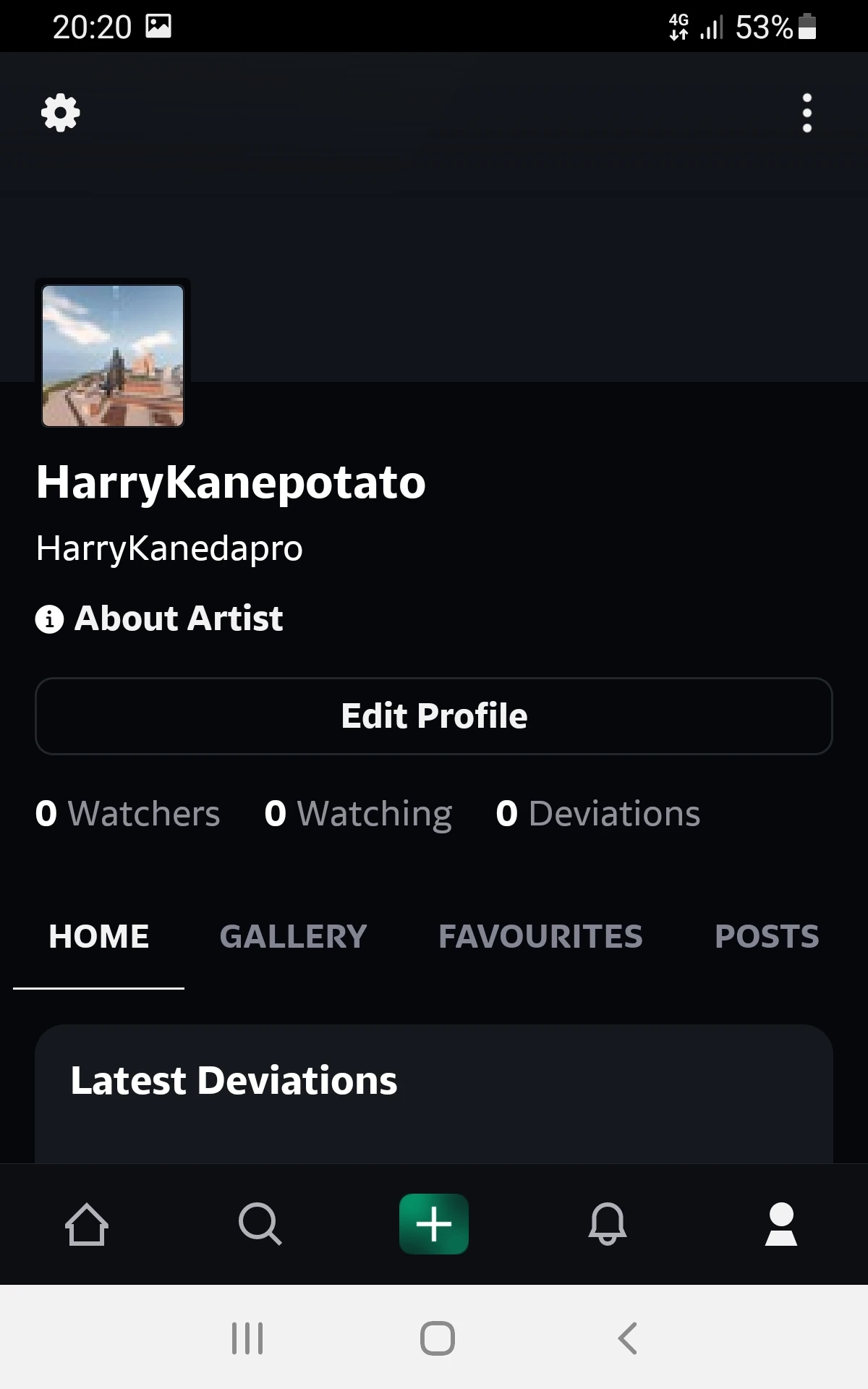The width and height of the screenshot is (868, 1389).
Task: Open the recent apps view
Action: 247,1338
